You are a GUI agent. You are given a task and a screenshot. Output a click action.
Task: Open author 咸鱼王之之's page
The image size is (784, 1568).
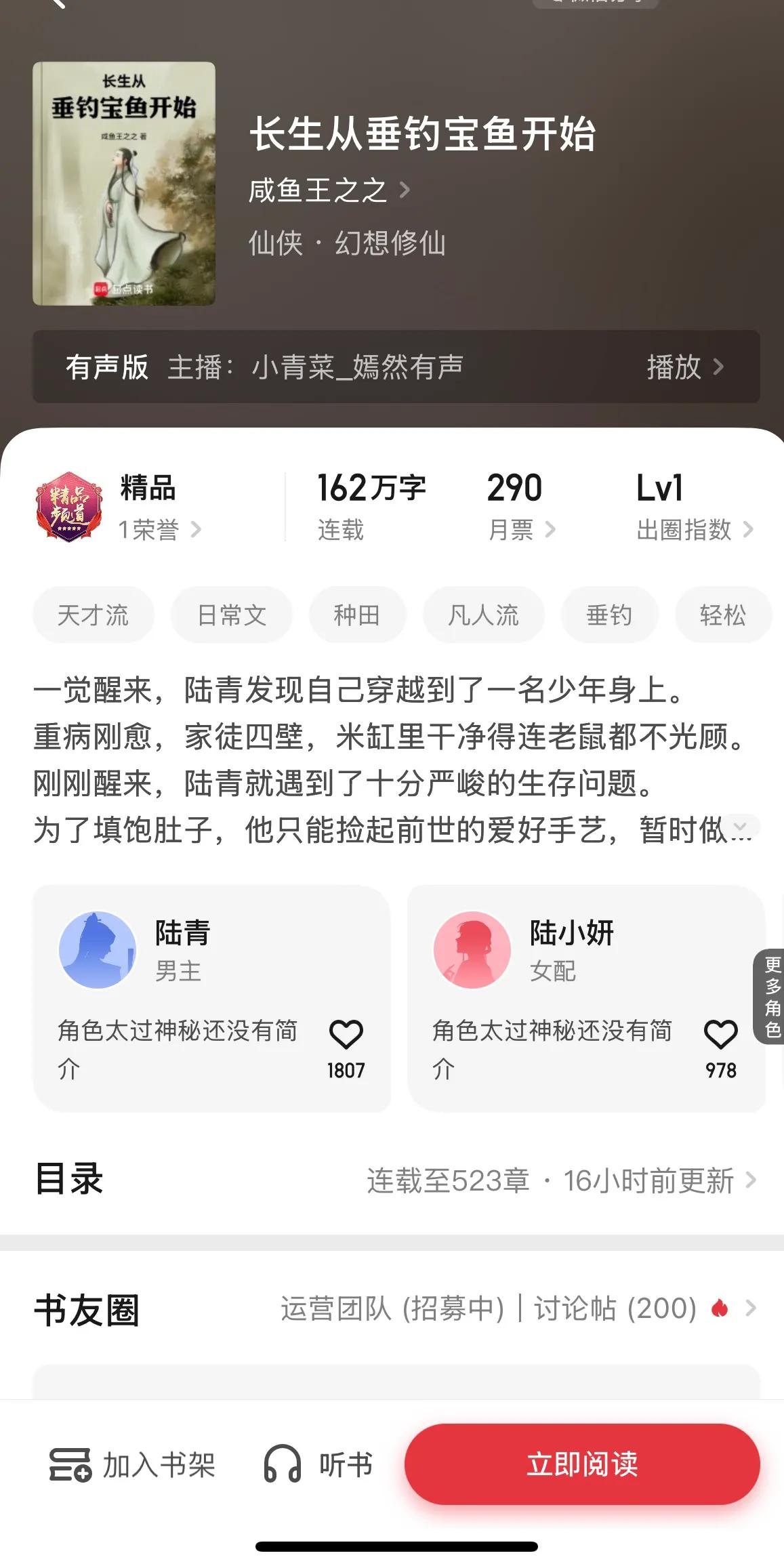[329, 190]
